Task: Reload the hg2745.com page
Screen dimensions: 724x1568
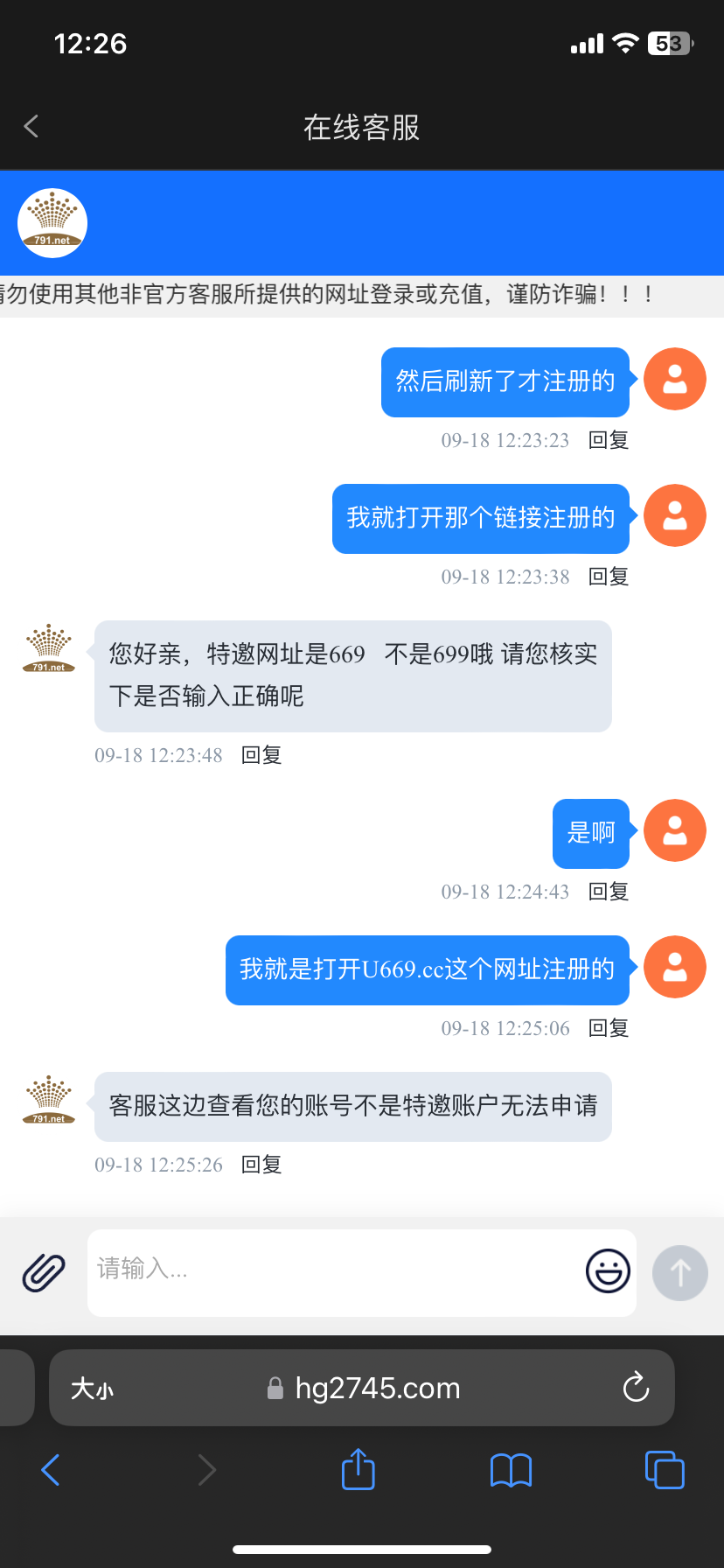Action: [636, 1387]
